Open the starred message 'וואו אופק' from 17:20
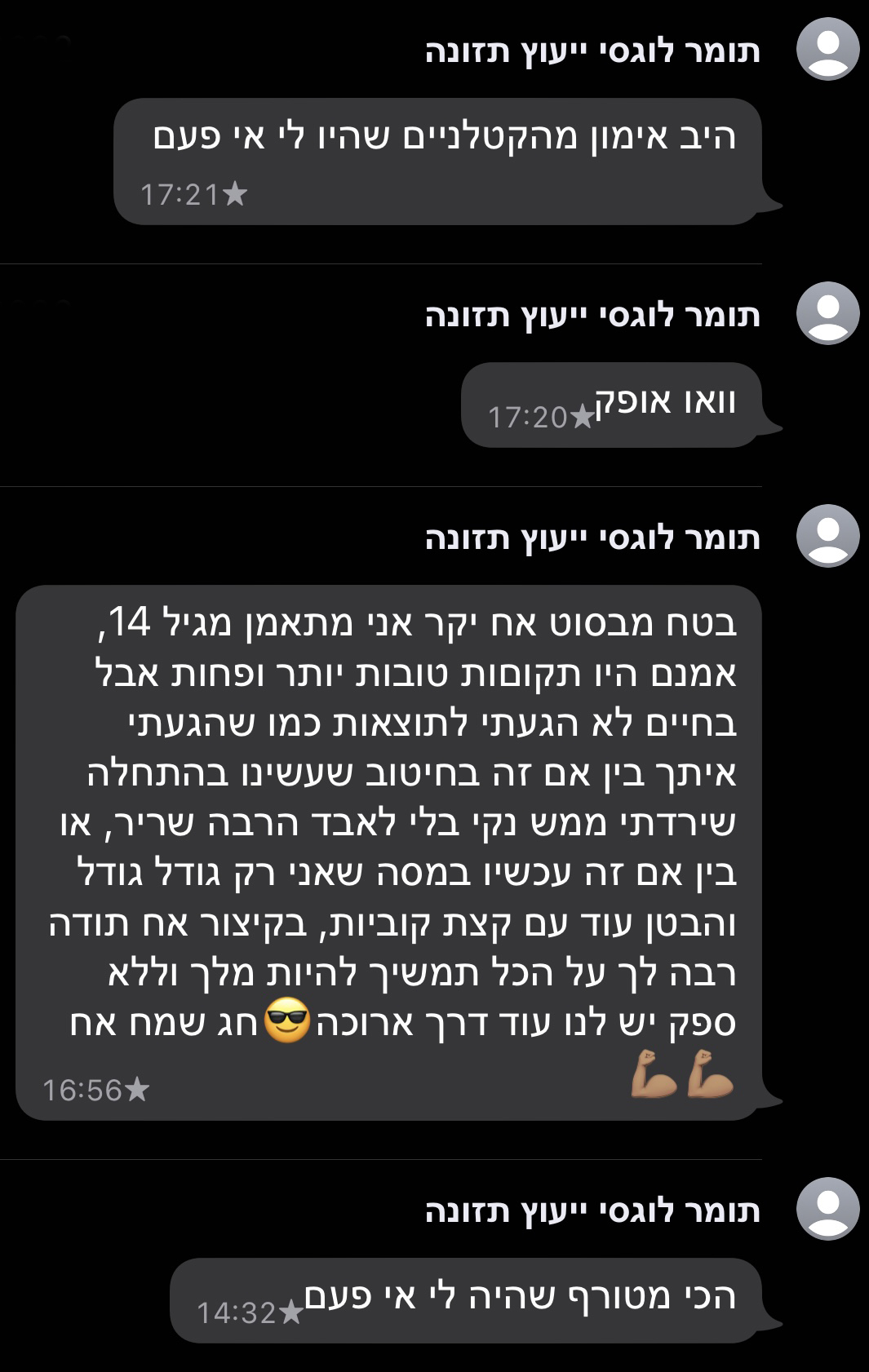This screenshot has height=1372, width=869. (x=612, y=405)
